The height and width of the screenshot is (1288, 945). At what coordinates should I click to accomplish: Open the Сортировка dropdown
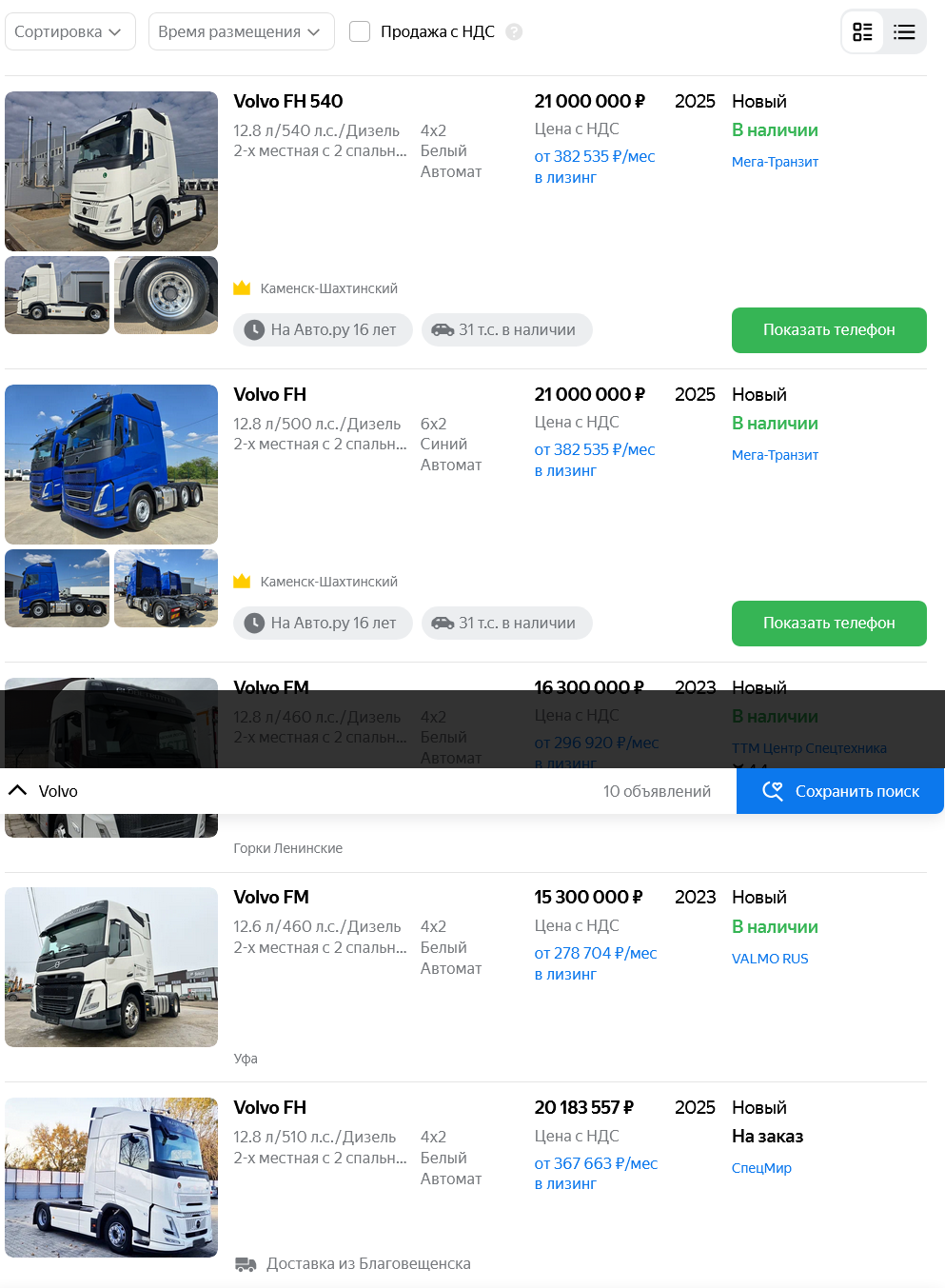point(69,31)
